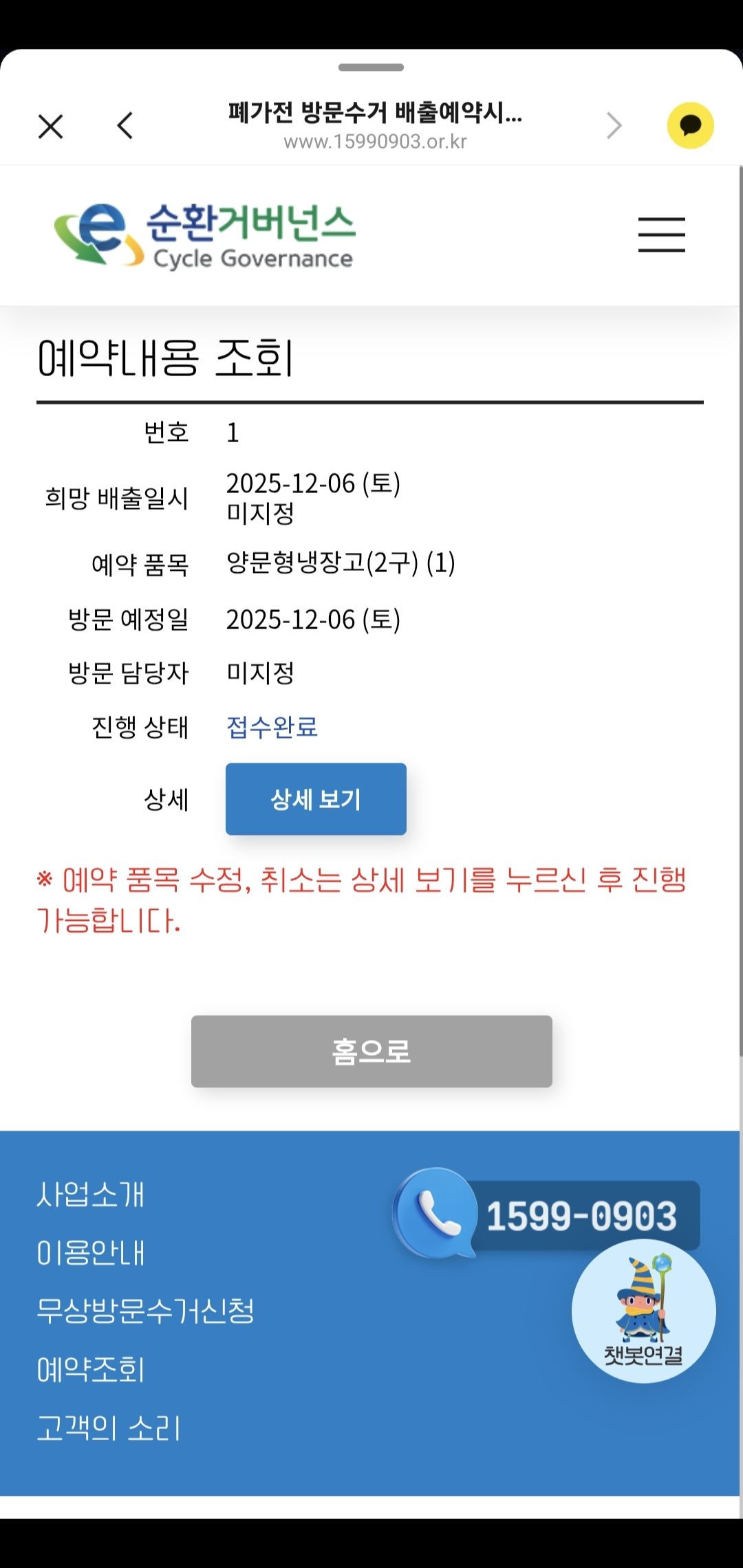
Task: Go forward to the next page
Action: coord(614,126)
